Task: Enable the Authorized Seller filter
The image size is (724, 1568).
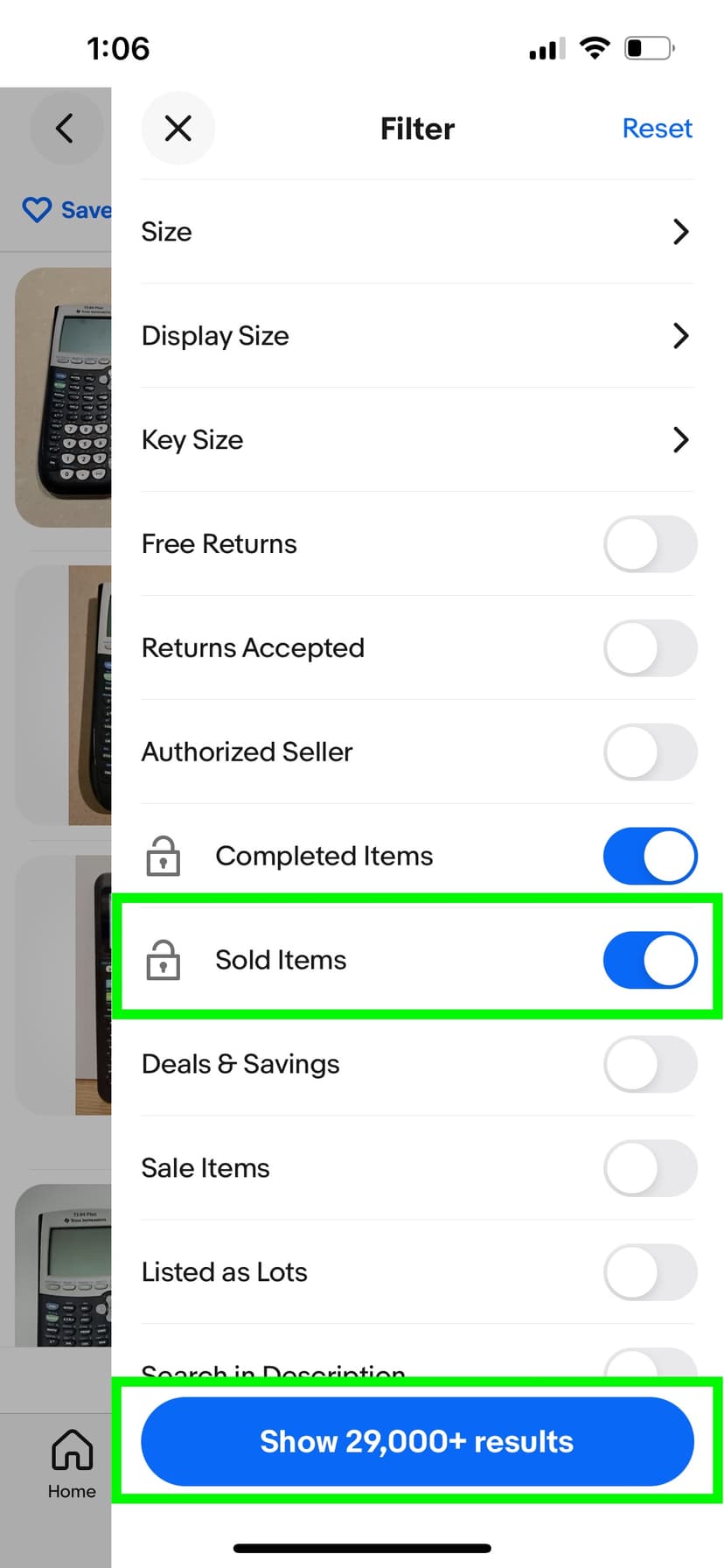Action: pos(650,752)
